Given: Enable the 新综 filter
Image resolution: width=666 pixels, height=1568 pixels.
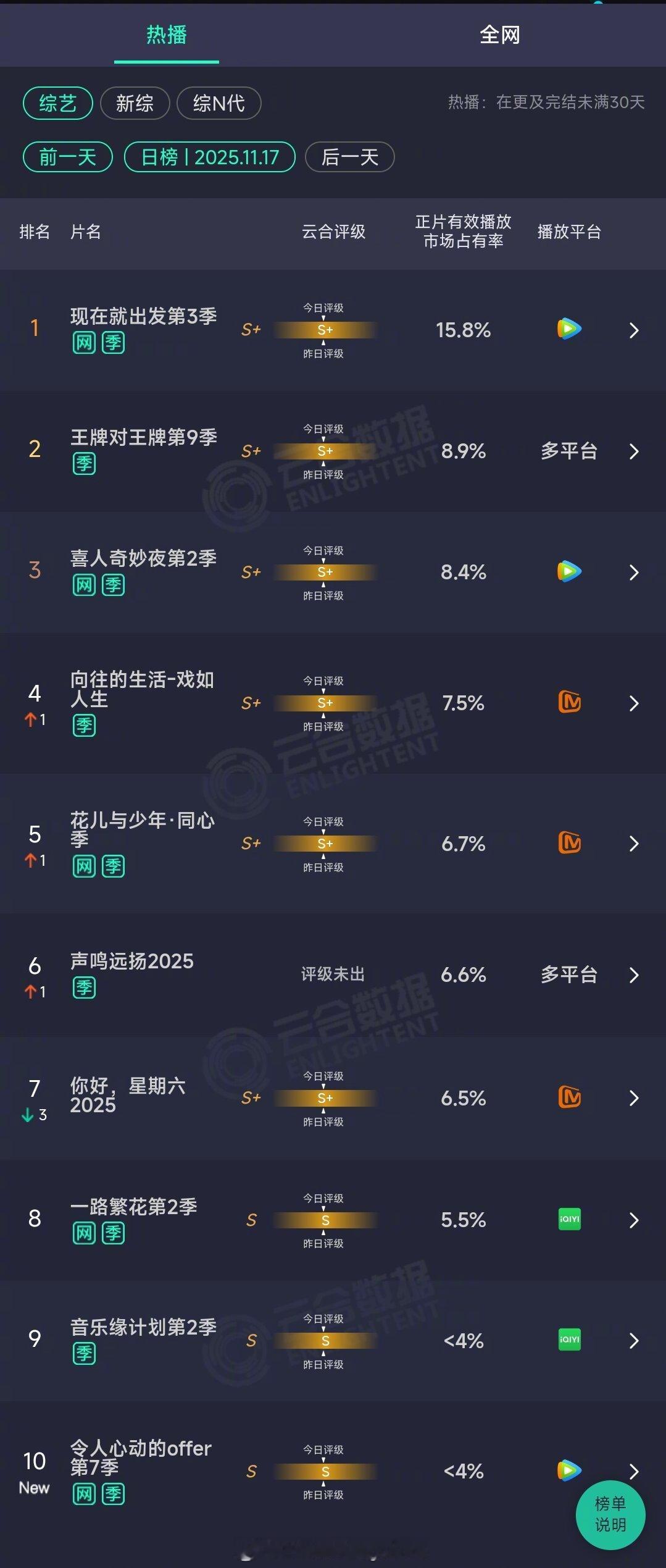Looking at the screenshot, I should click(135, 103).
